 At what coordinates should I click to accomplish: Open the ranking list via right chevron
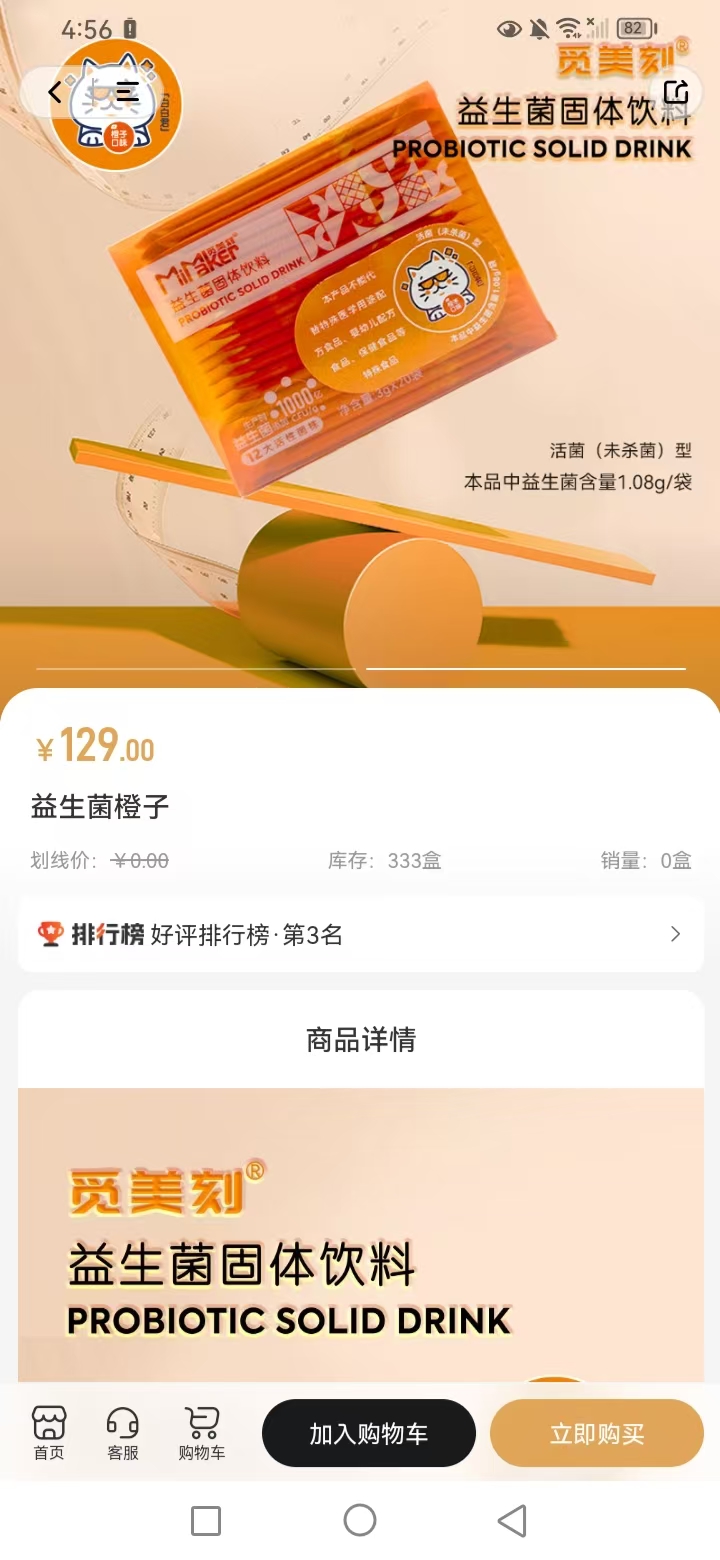coord(676,933)
